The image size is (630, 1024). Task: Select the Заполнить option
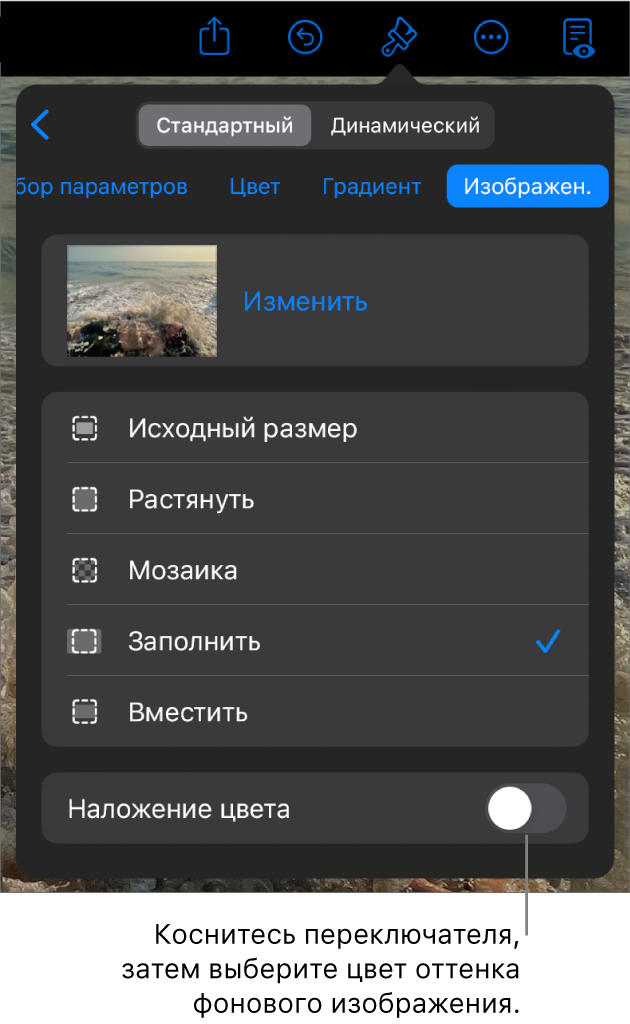coord(195,641)
